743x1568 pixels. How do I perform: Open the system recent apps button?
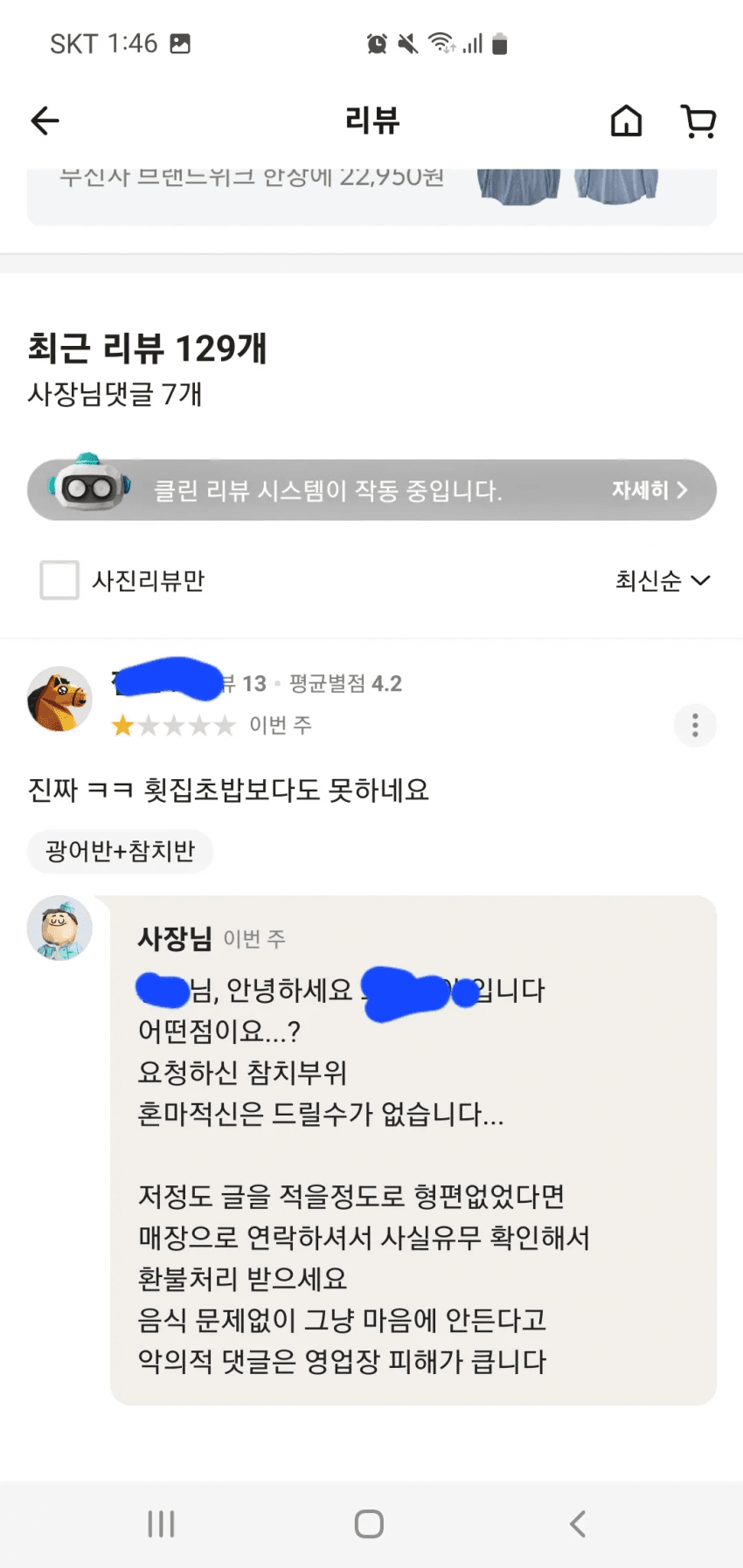click(x=161, y=1524)
